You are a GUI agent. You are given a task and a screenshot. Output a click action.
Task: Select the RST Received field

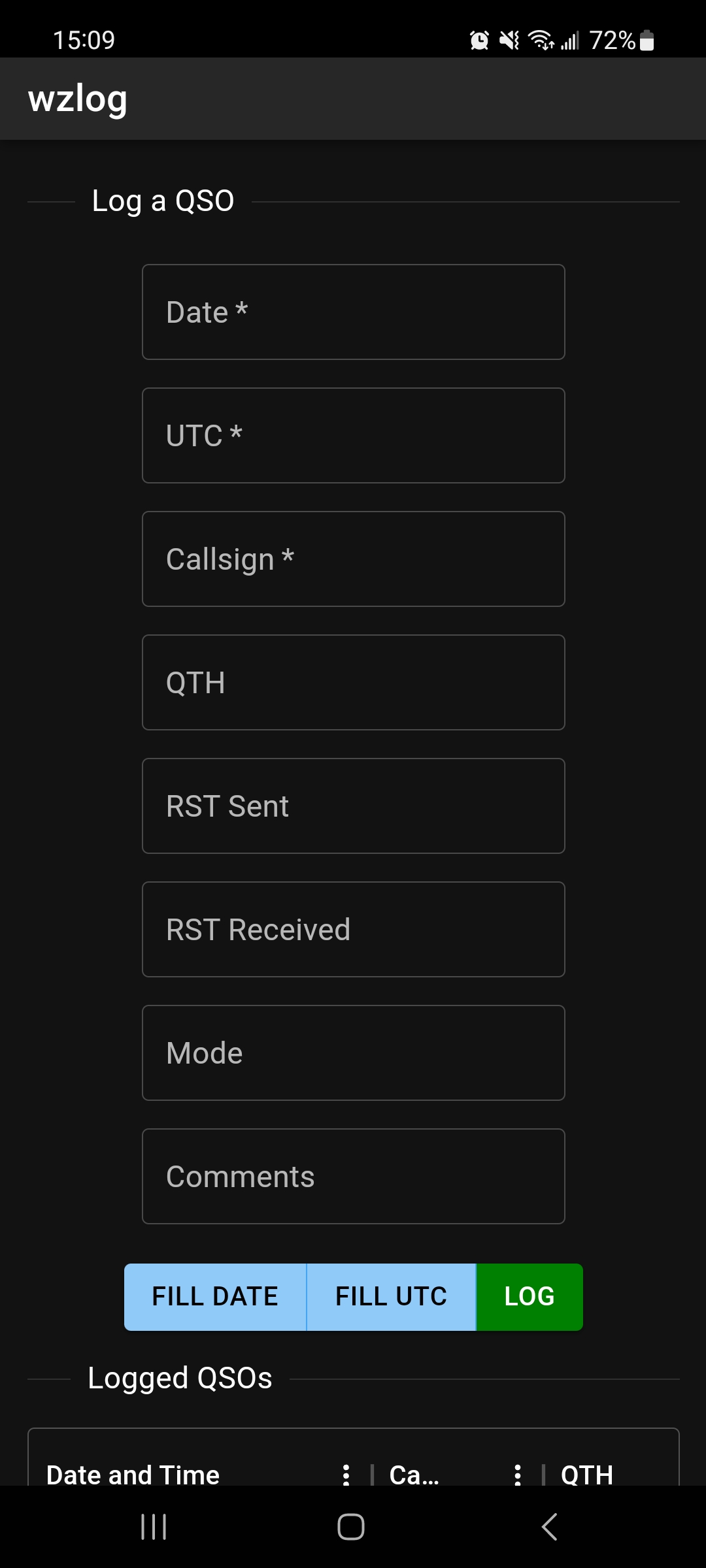353,929
